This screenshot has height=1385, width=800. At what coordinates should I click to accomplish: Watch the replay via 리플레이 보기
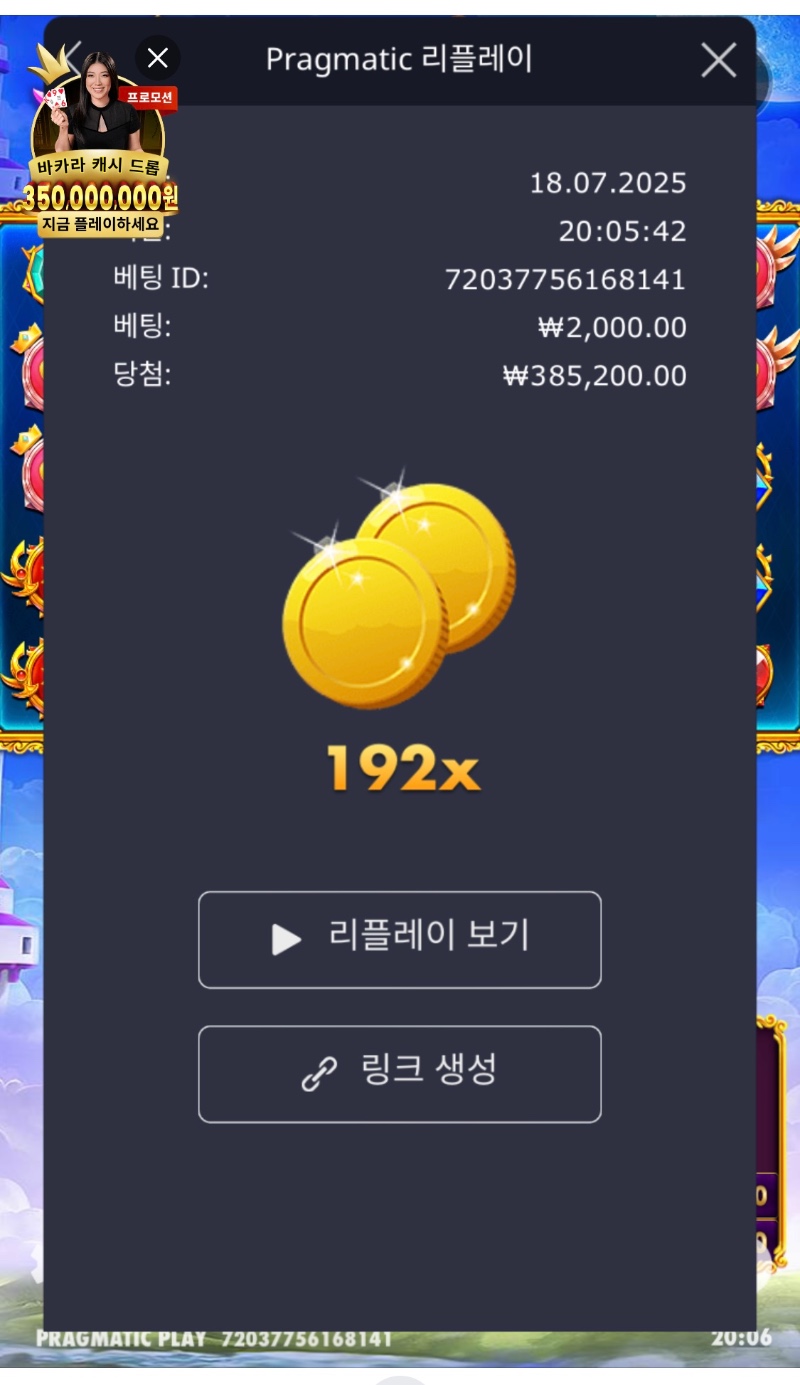(x=400, y=939)
